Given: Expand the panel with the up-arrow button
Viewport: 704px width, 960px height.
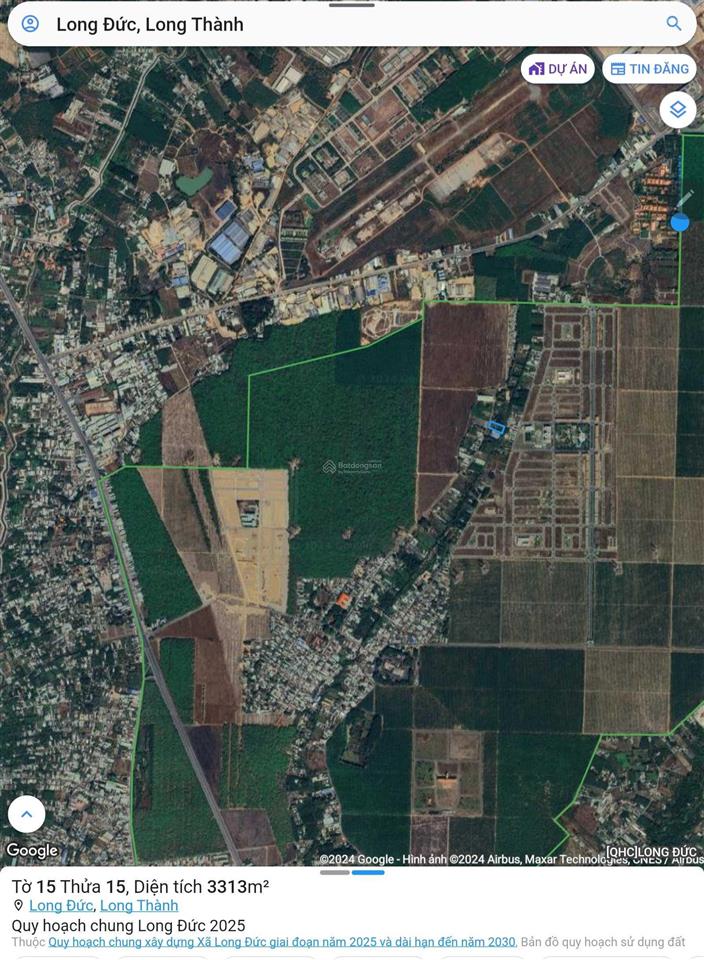Looking at the screenshot, I should point(27,814).
